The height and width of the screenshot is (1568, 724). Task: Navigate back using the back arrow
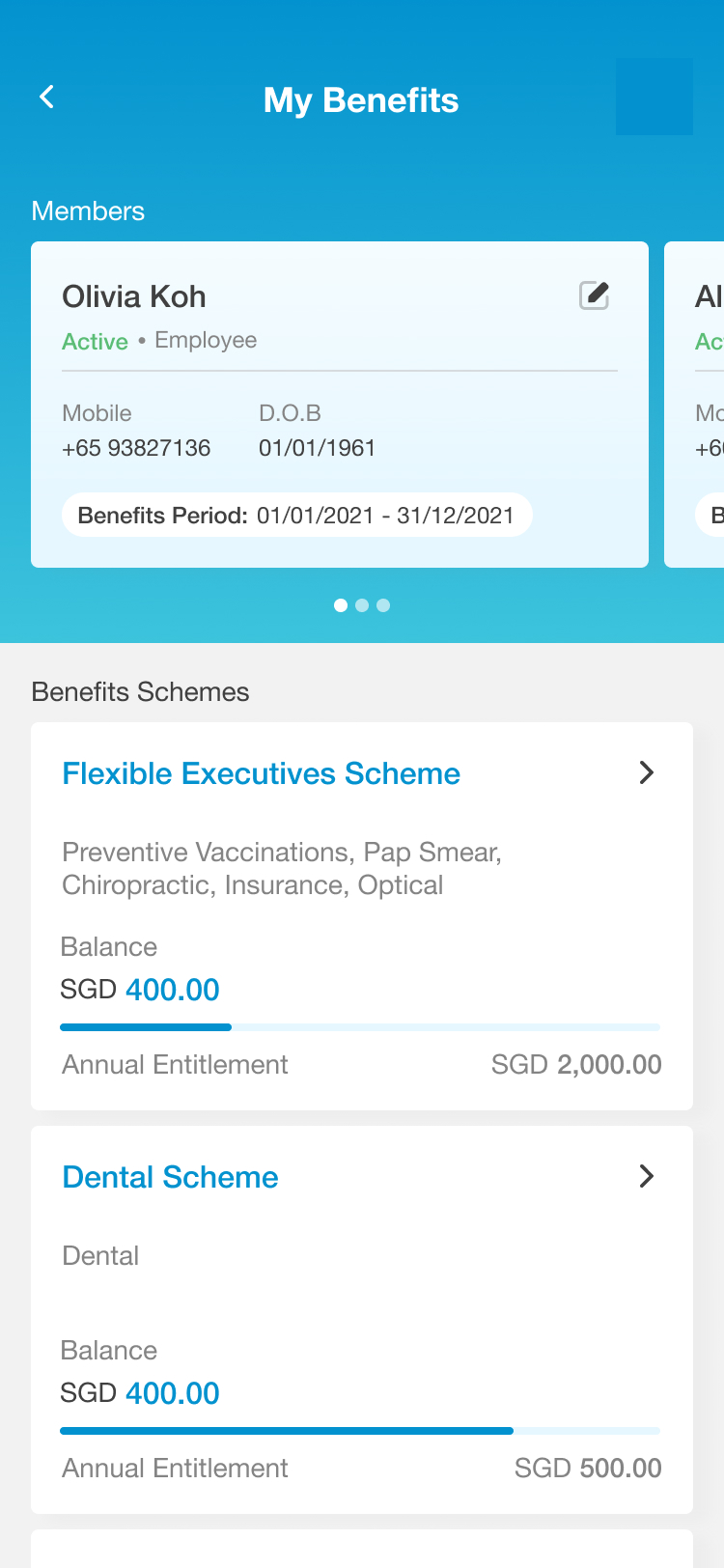pos(45,97)
